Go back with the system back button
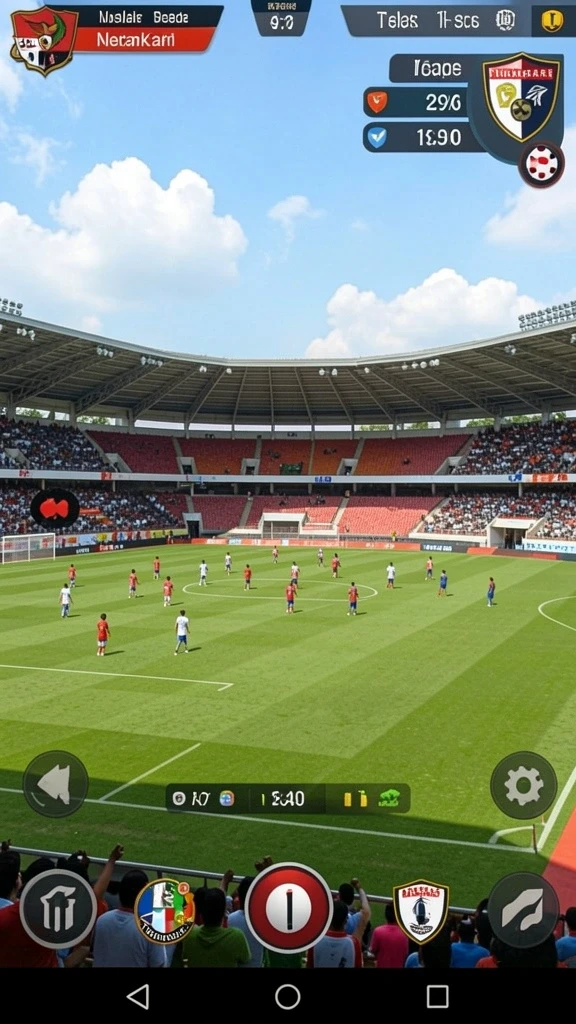576x1024 pixels. pyautogui.click(x=138, y=997)
